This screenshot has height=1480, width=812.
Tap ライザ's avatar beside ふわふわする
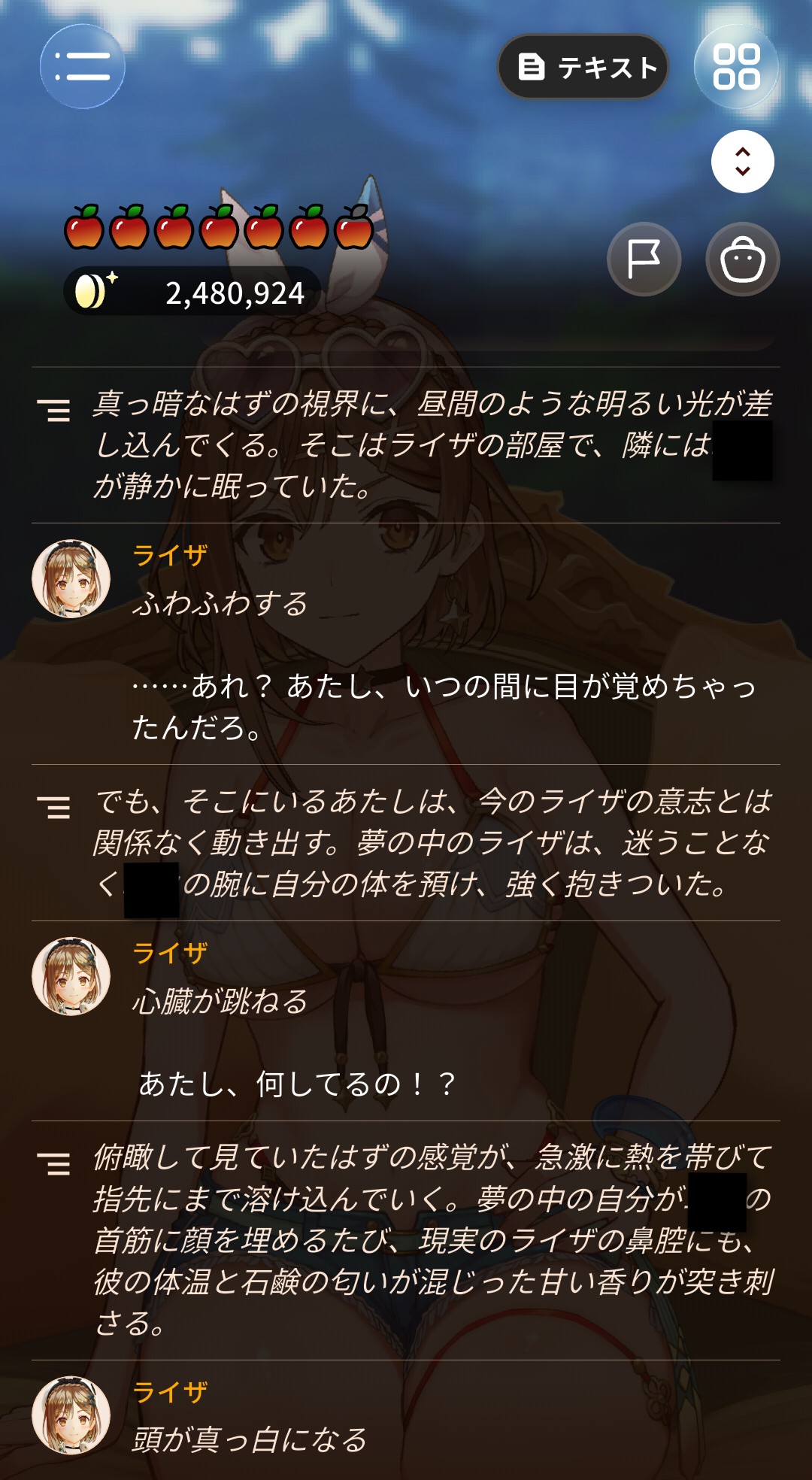71,579
